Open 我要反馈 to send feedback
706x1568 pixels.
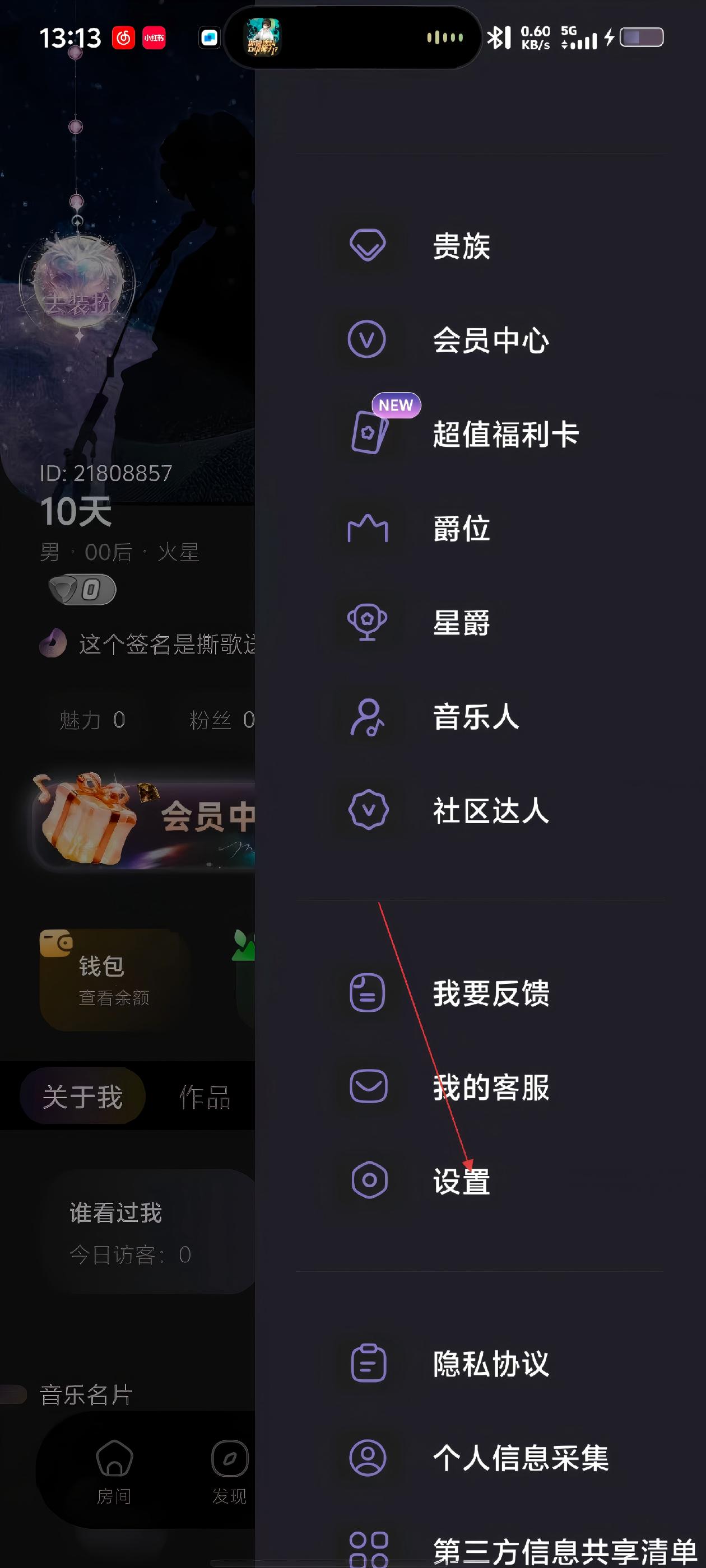tap(490, 993)
